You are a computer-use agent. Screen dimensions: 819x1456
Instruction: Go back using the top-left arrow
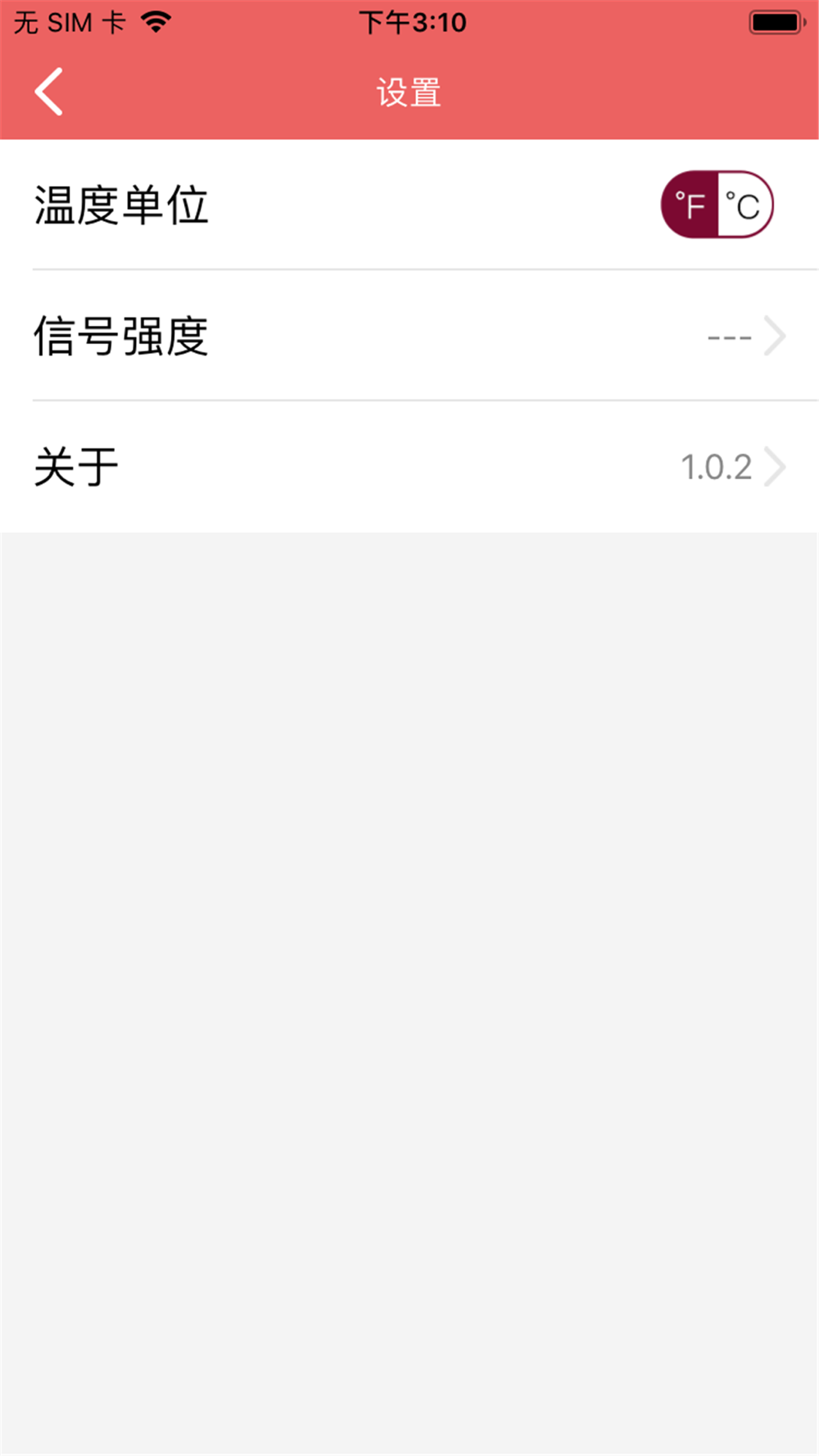[49, 92]
